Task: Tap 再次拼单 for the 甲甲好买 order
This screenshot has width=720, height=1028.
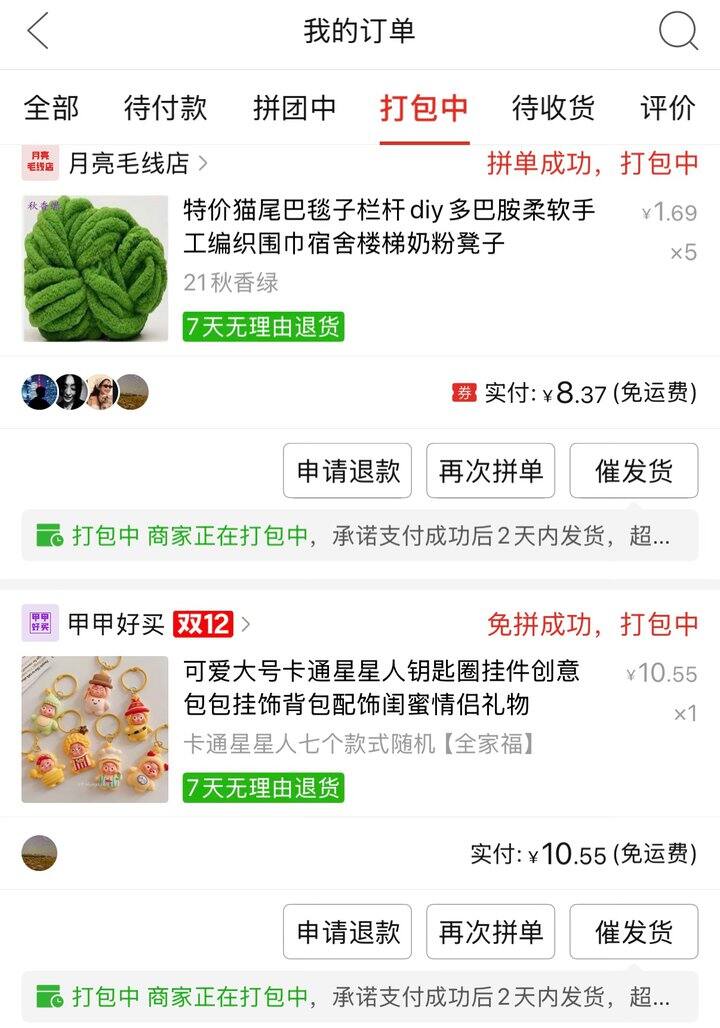Action: click(490, 932)
